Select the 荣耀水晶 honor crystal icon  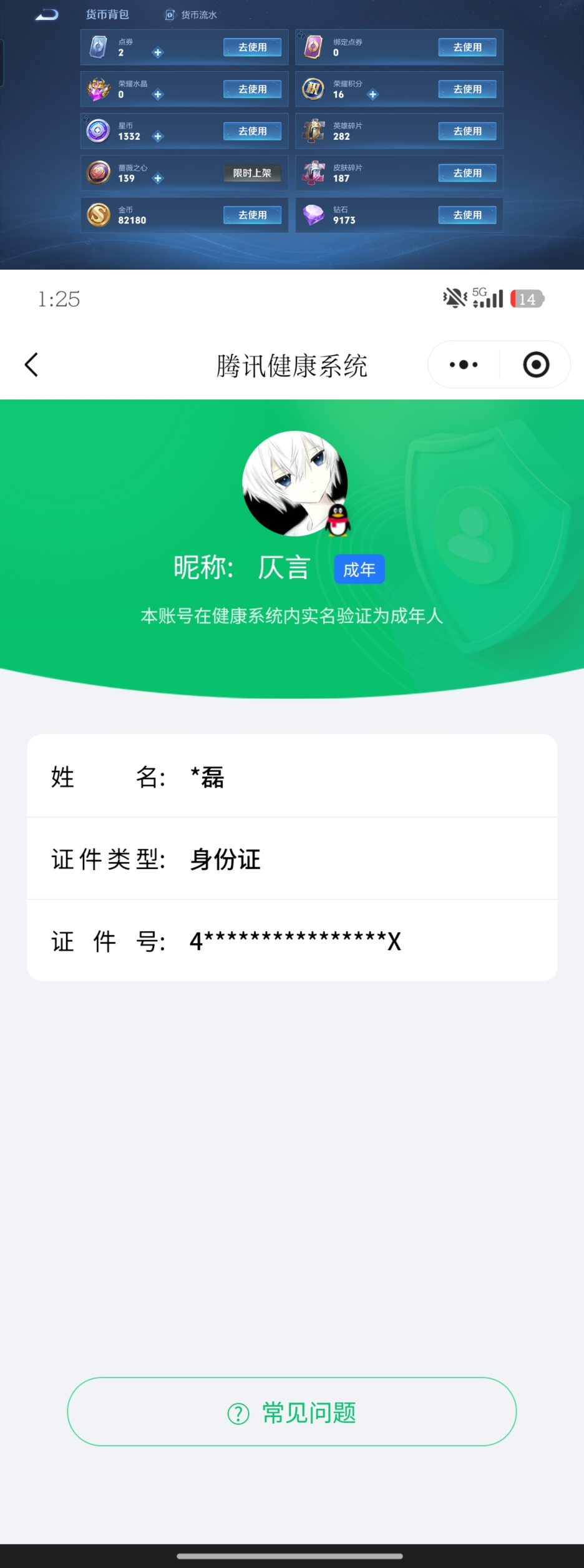(x=99, y=89)
